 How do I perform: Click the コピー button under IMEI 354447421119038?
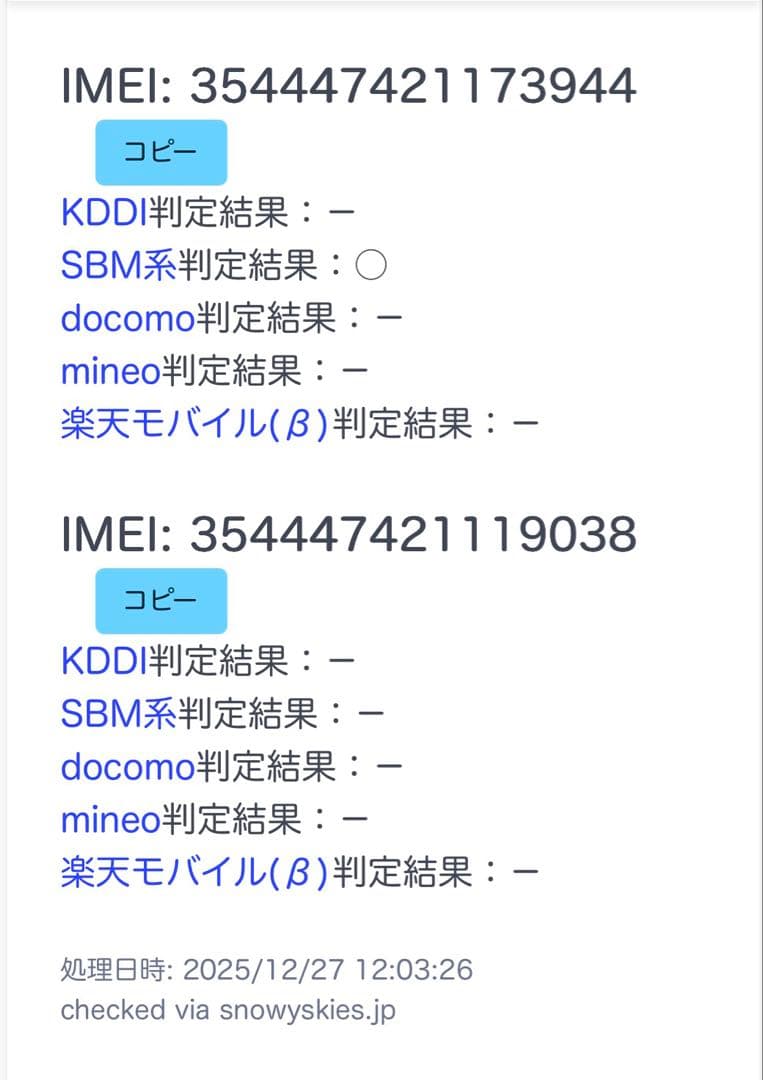coord(160,600)
